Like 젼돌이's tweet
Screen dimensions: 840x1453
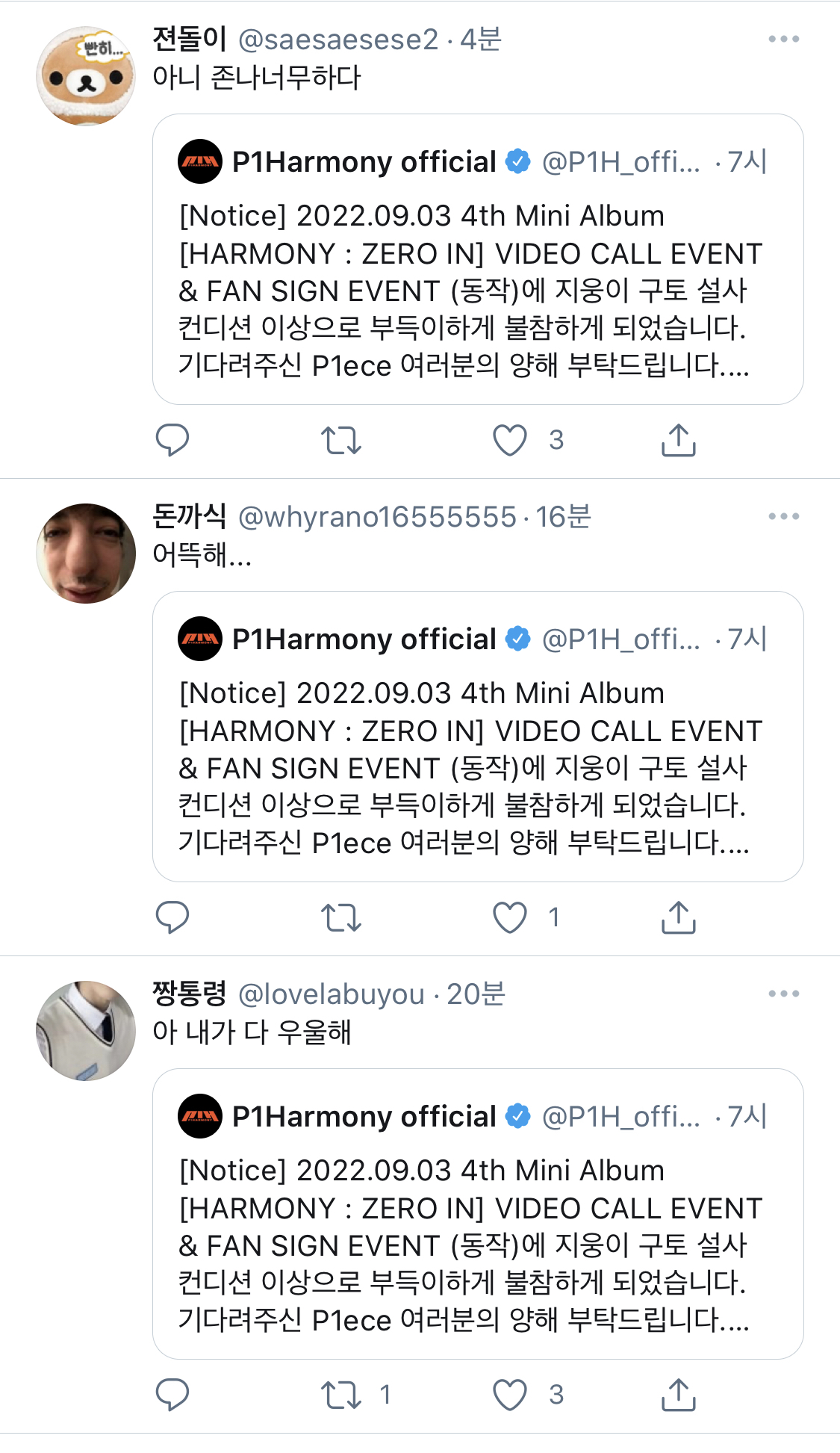tap(510, 440)
